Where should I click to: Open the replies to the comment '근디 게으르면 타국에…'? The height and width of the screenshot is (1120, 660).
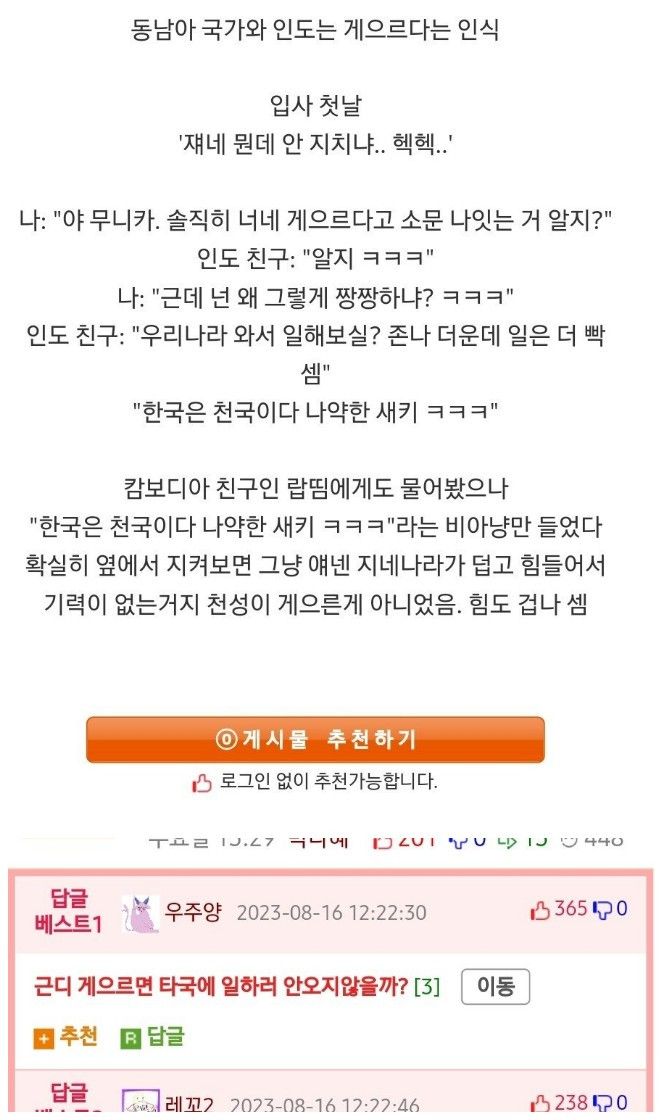(427, 988)
